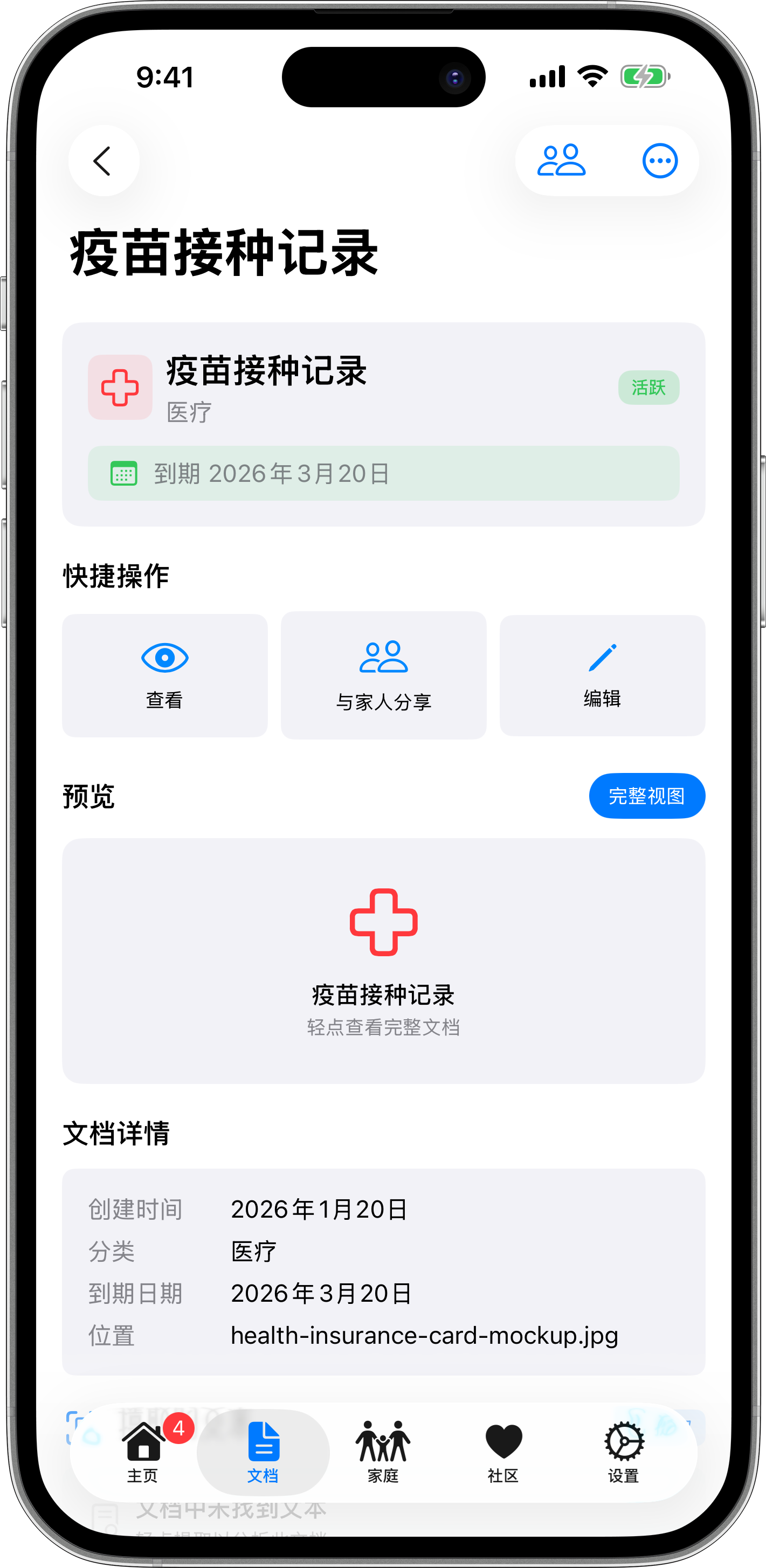Tap the 社区 heart icon

pyautogui.click(x=503, y=1441)
